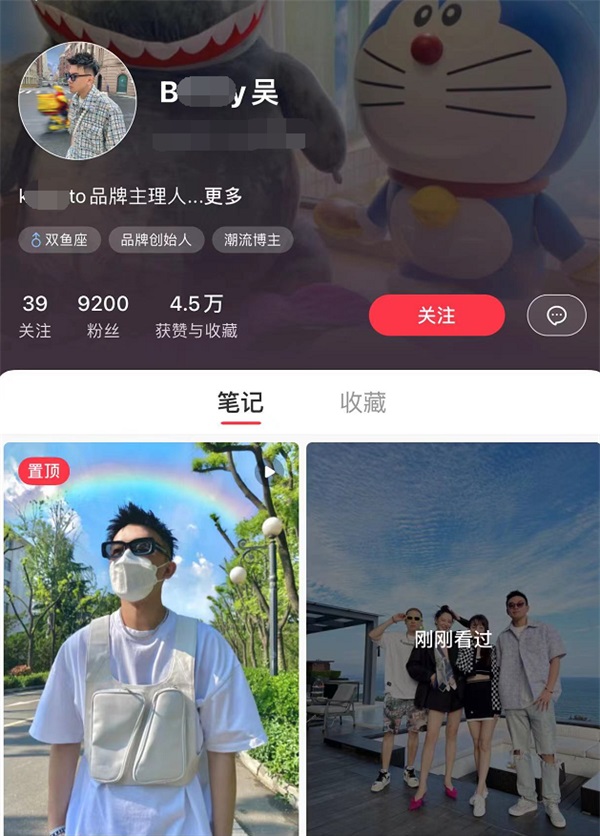The width and height of the screenshot is (600, 836).
Task: Switch to the 收藏 tab
Action: point(363,402)
